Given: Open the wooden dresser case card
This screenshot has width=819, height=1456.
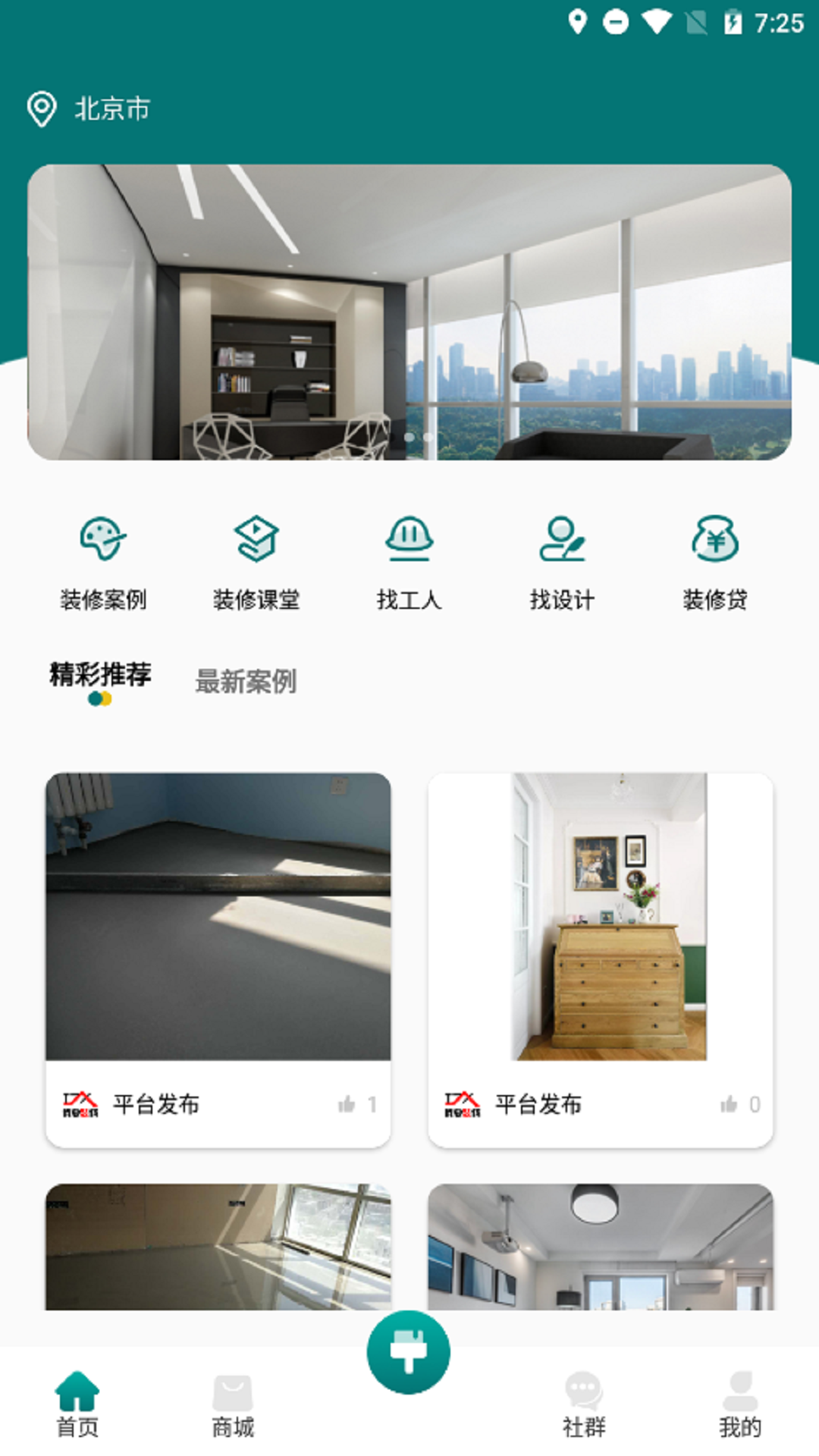Looking at the screenshot, I should tap(601, 916).
